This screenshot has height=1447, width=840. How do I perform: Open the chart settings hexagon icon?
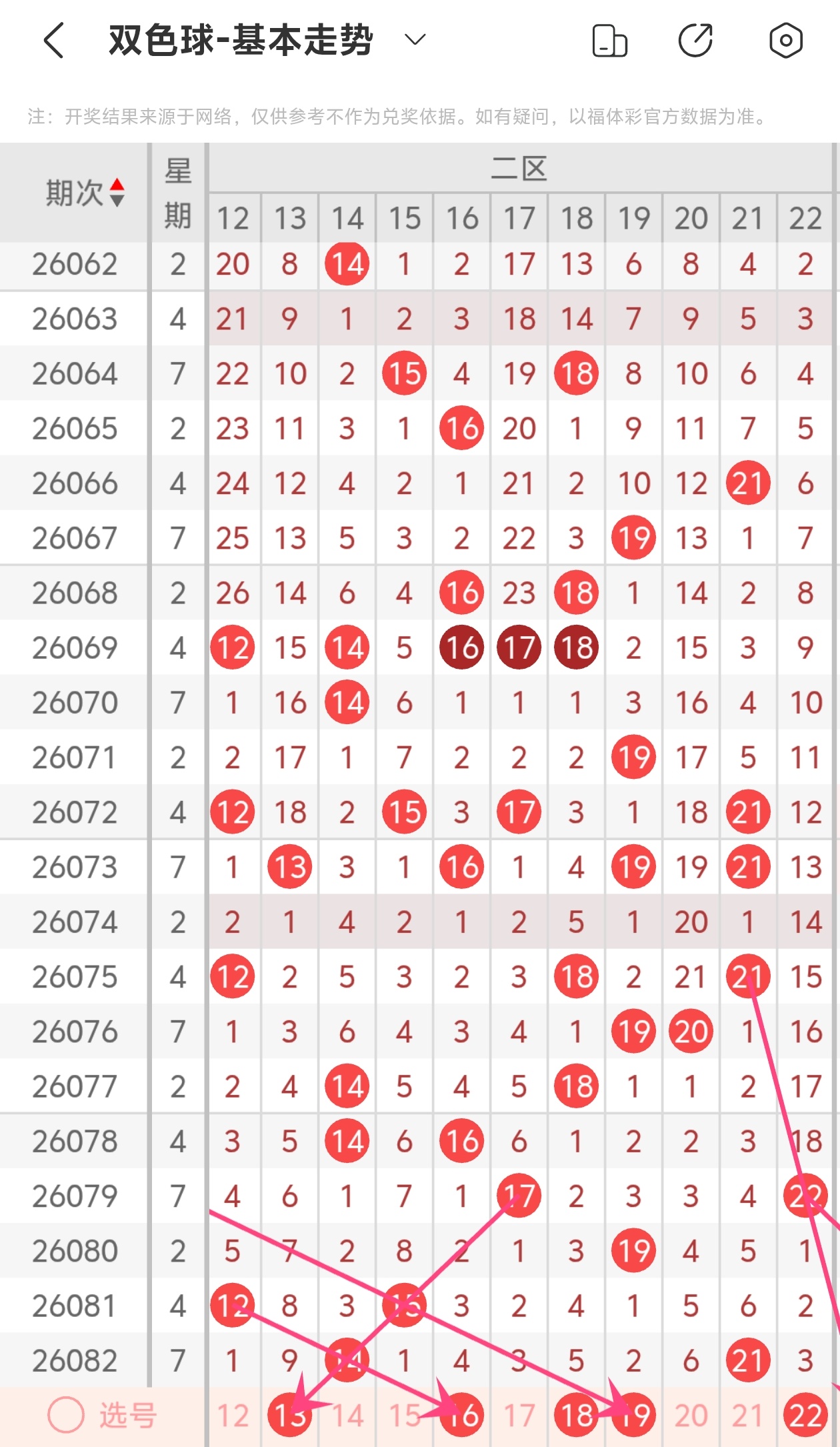[x=786, y=40]
